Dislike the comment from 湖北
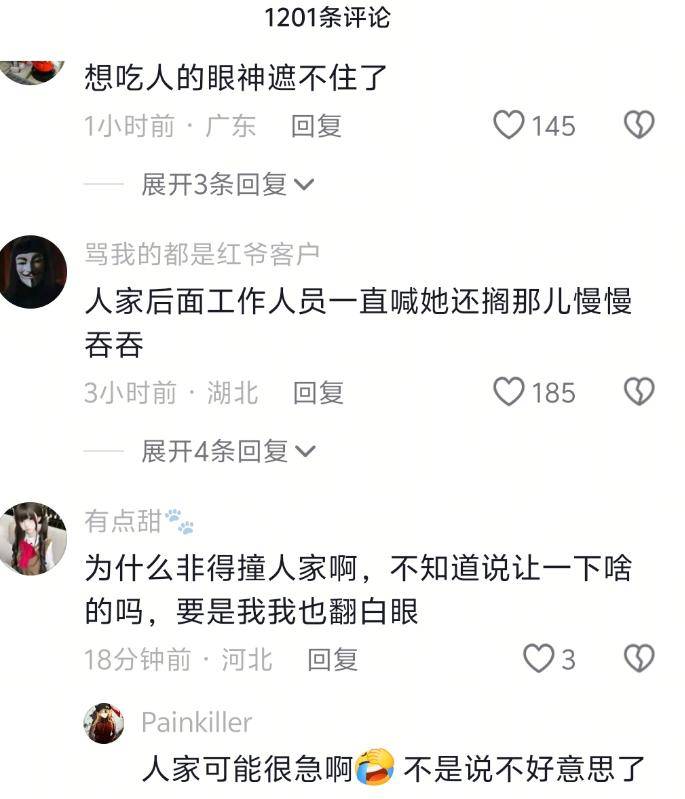 [x=639, y=392]
